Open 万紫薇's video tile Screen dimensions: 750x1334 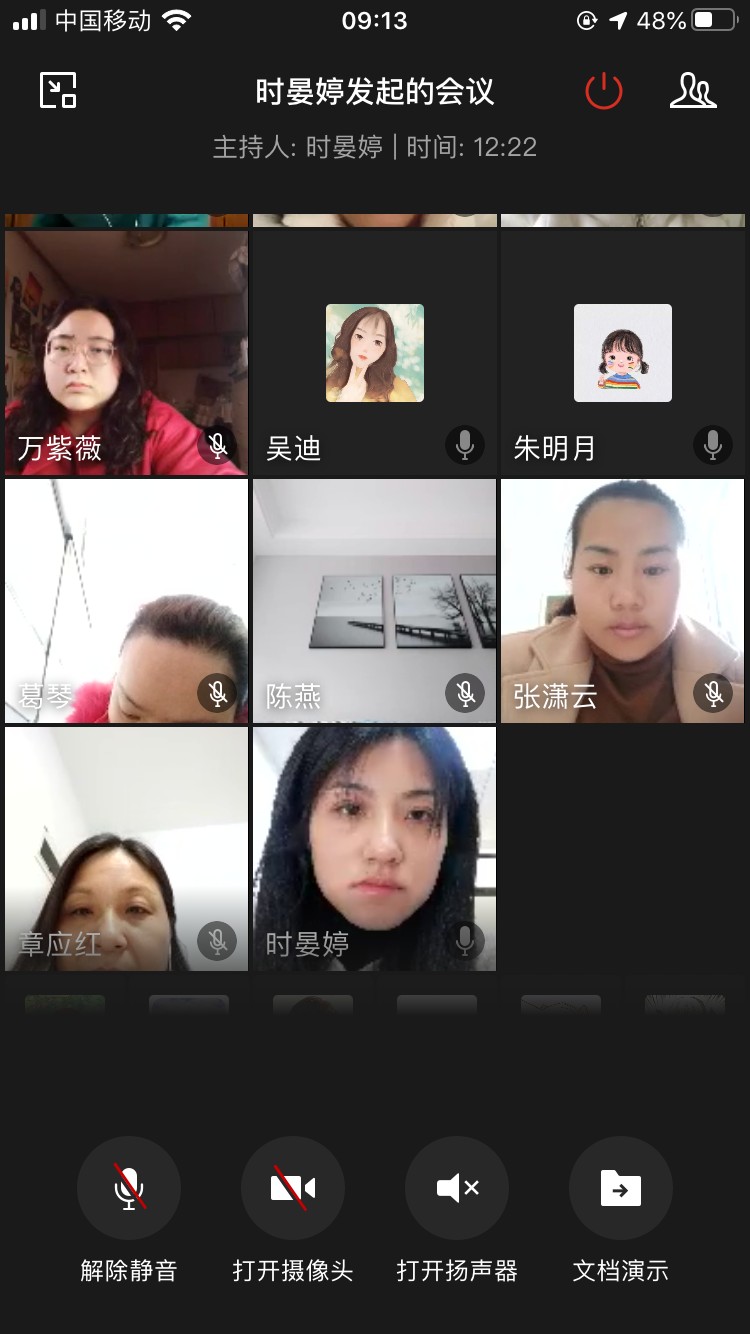(126, 352)
